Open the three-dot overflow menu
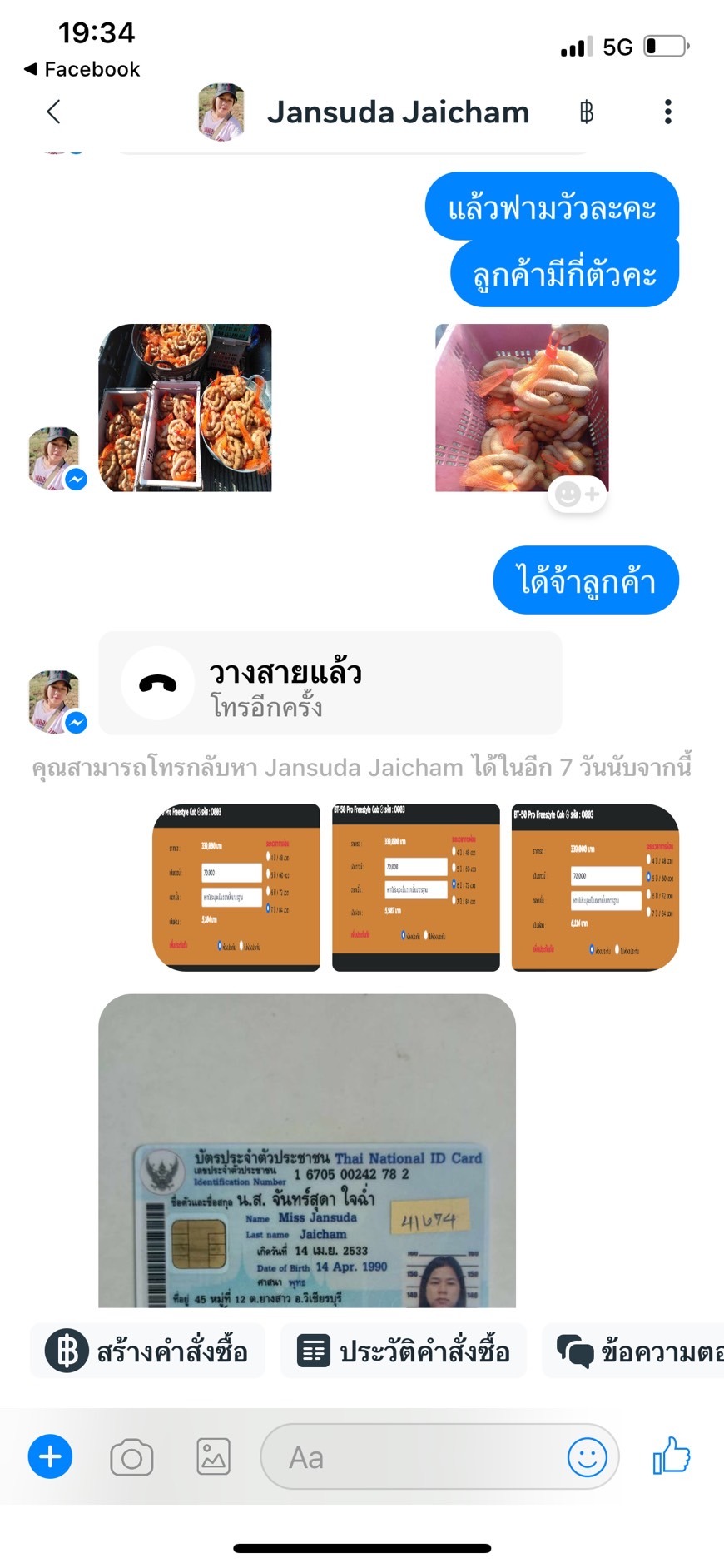Screen dimensions: 724x1568 [x=667, y=112]
